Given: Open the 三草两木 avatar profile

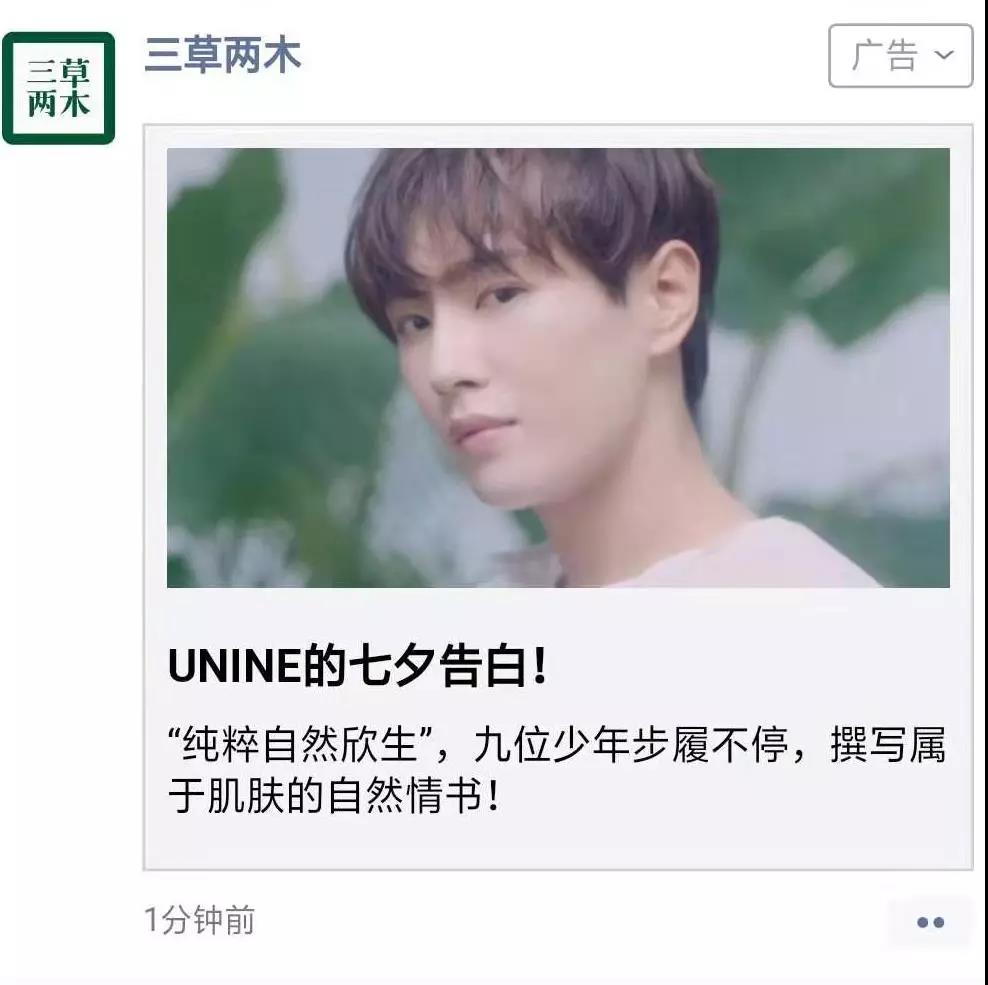Looking at the screenshot, I should coord(58,88).
